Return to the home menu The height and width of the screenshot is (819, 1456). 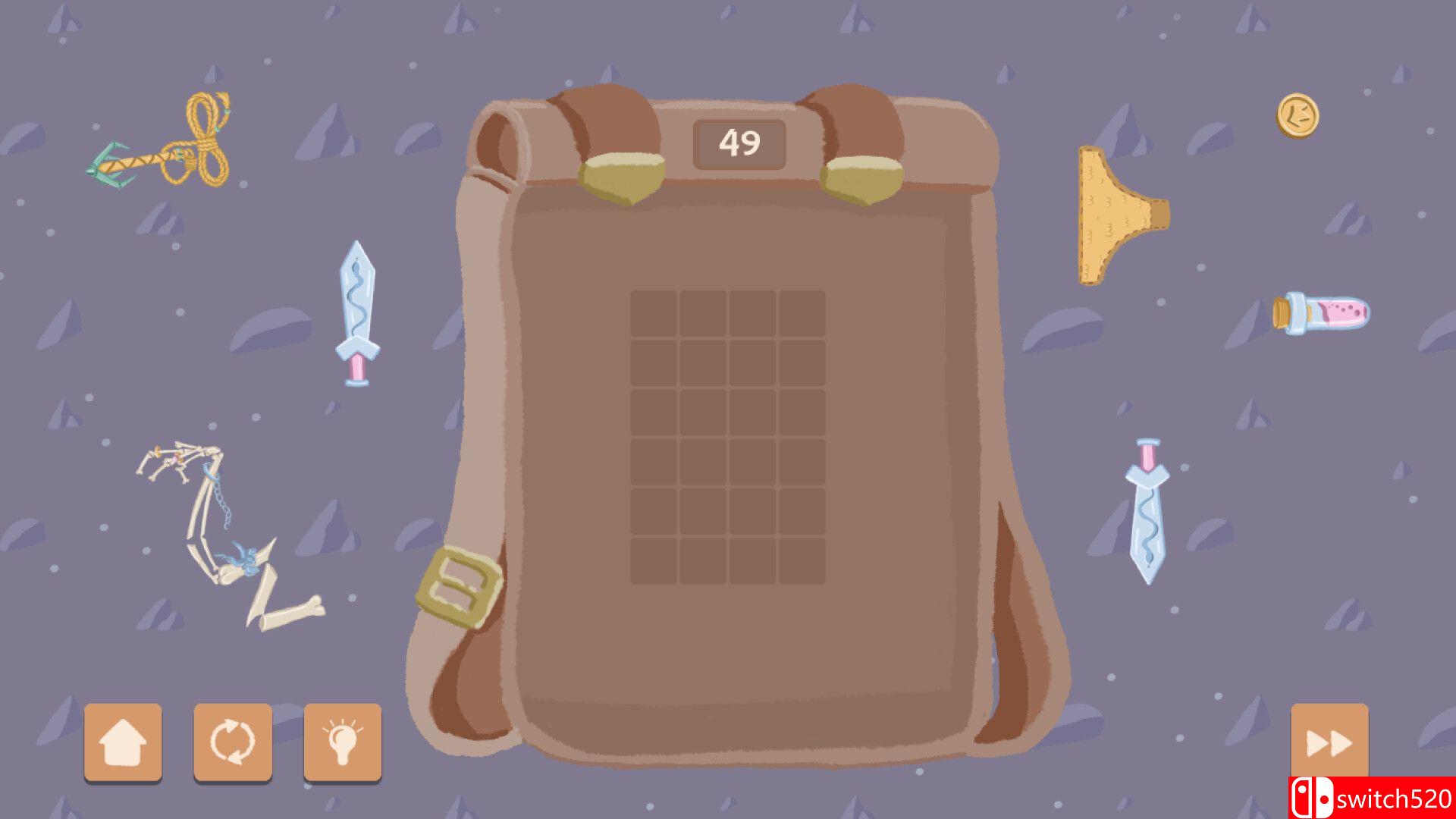123,742
